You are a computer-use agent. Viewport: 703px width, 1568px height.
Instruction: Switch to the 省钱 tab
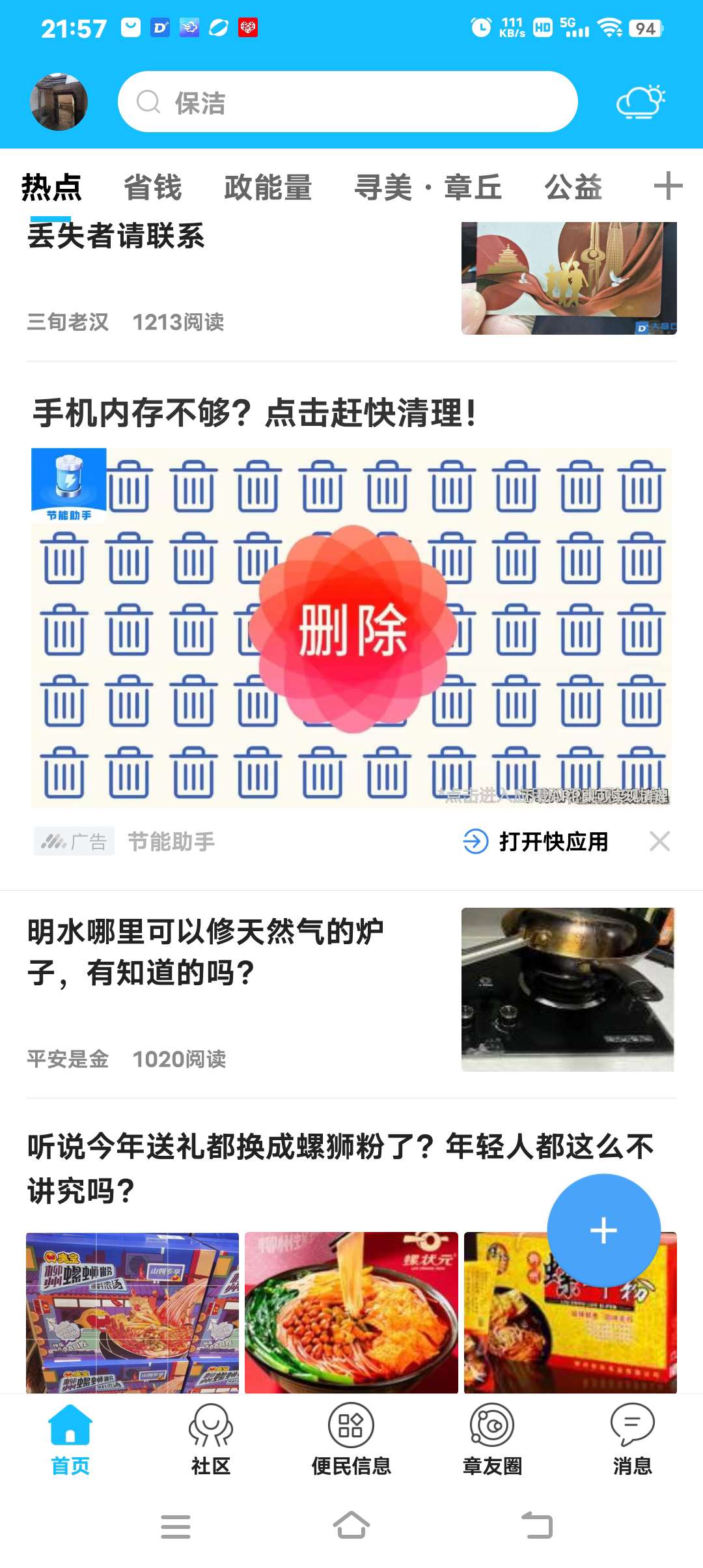[x=152, y=188]
